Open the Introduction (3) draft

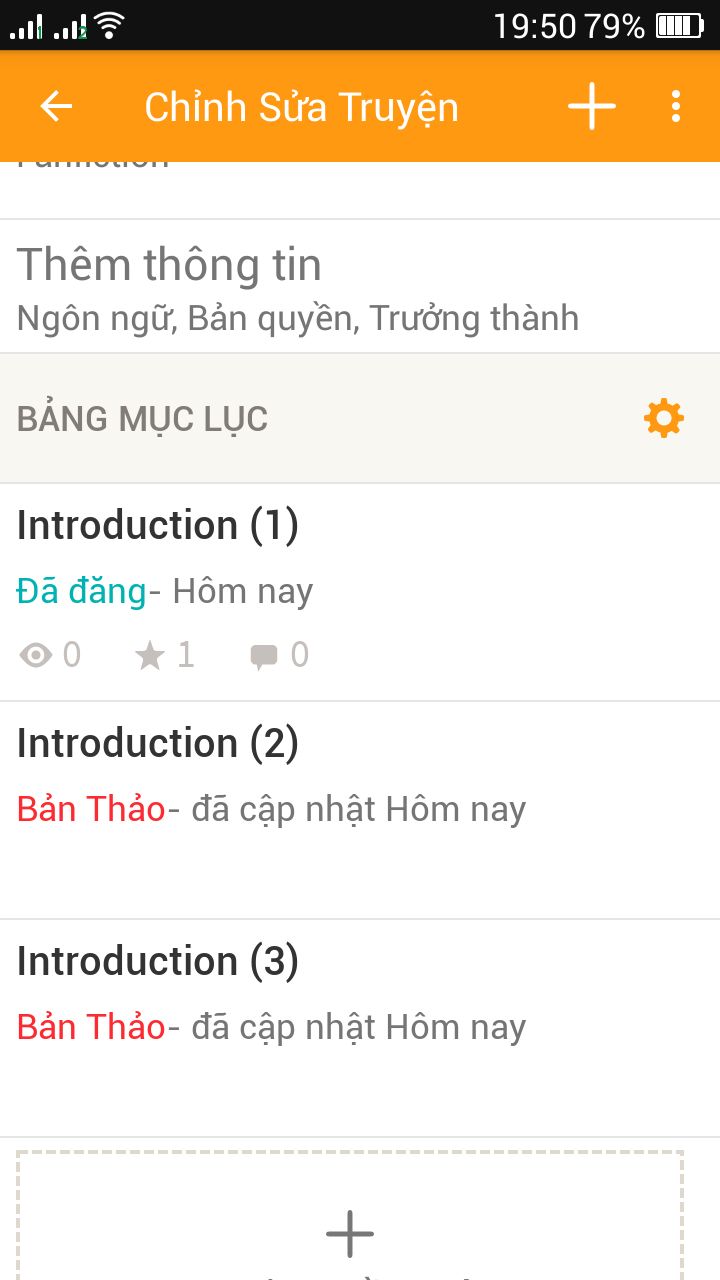click(x=360, y=1028)
